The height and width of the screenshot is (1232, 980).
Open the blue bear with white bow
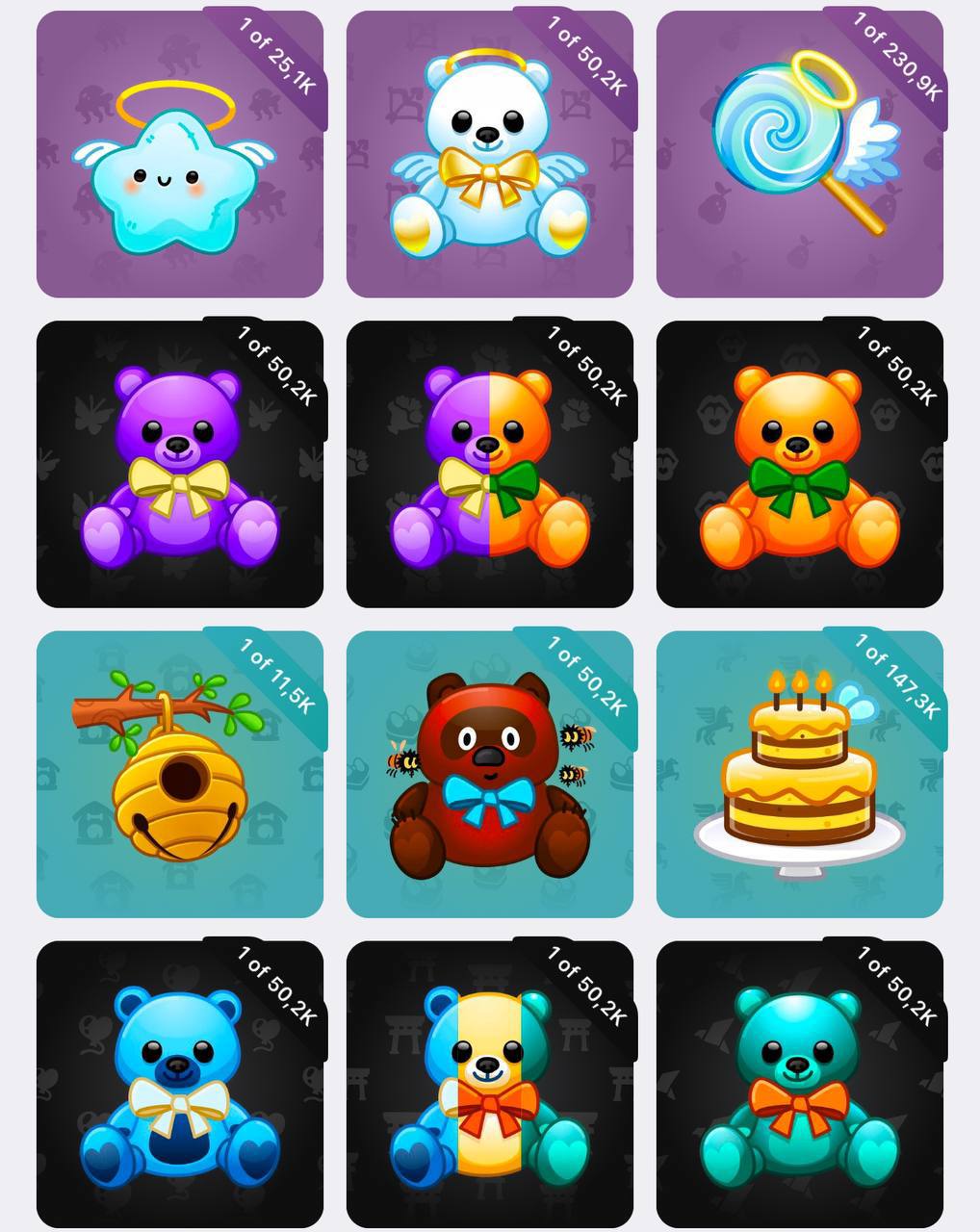click(179, 1084)
